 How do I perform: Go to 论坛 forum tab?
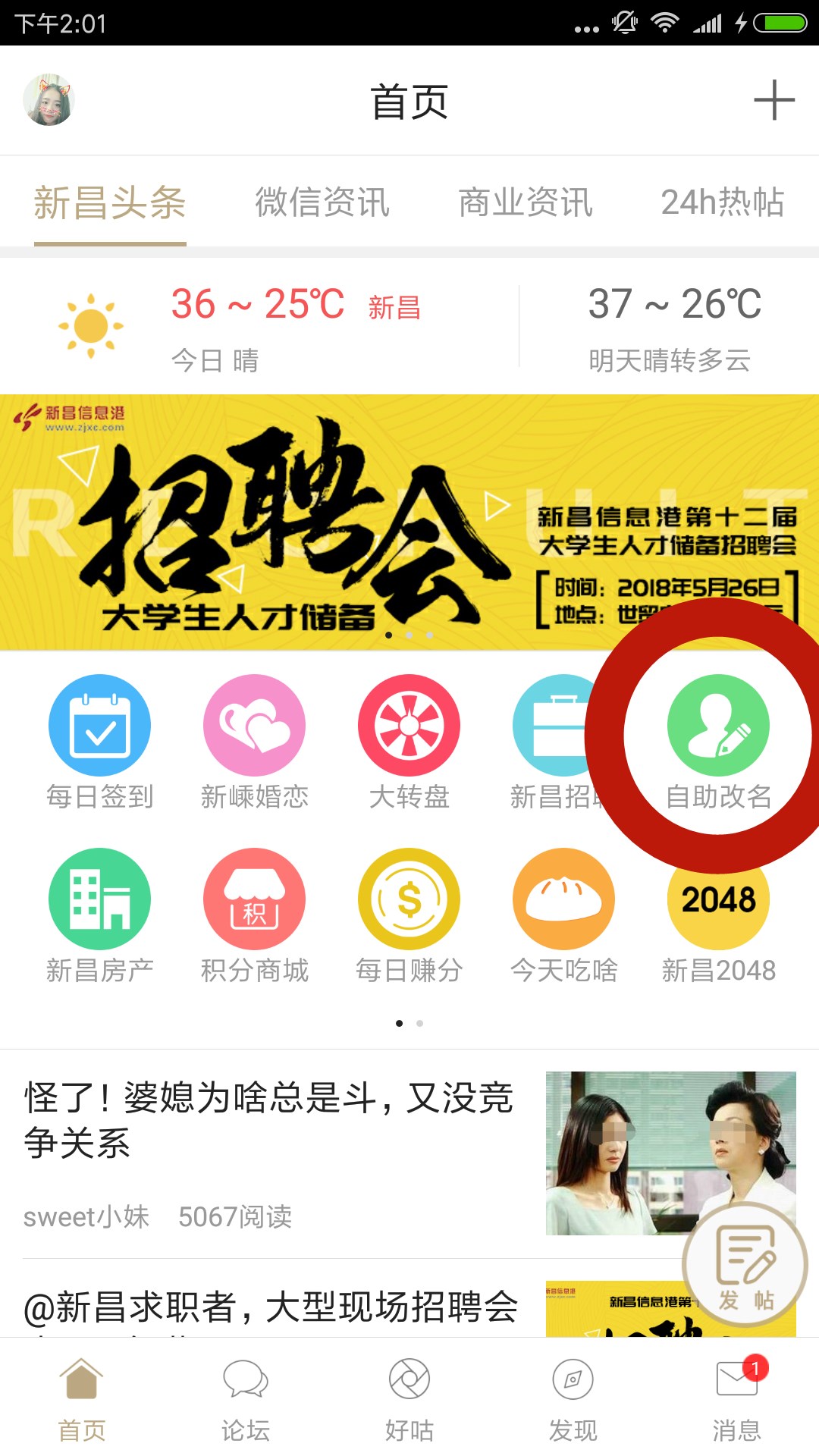click(245, 1398)
